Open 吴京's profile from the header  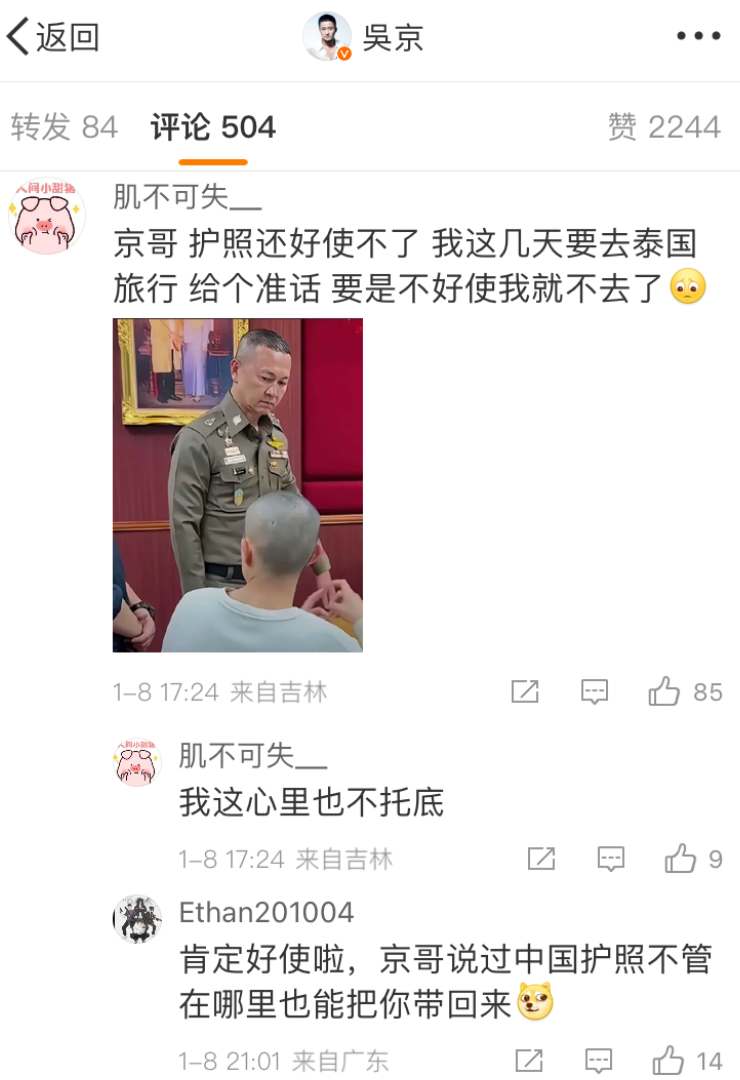pos(366,37)
